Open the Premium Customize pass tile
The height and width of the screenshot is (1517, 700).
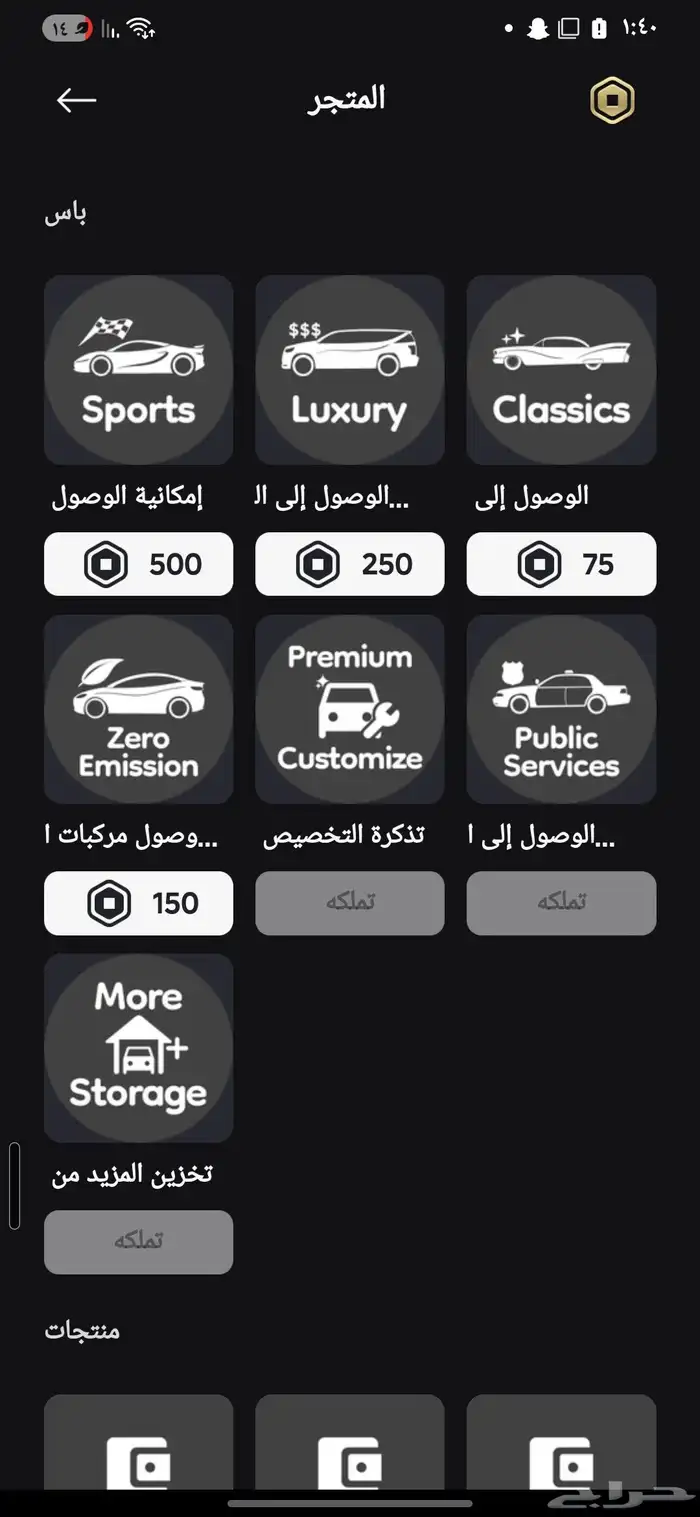(350, 709)
